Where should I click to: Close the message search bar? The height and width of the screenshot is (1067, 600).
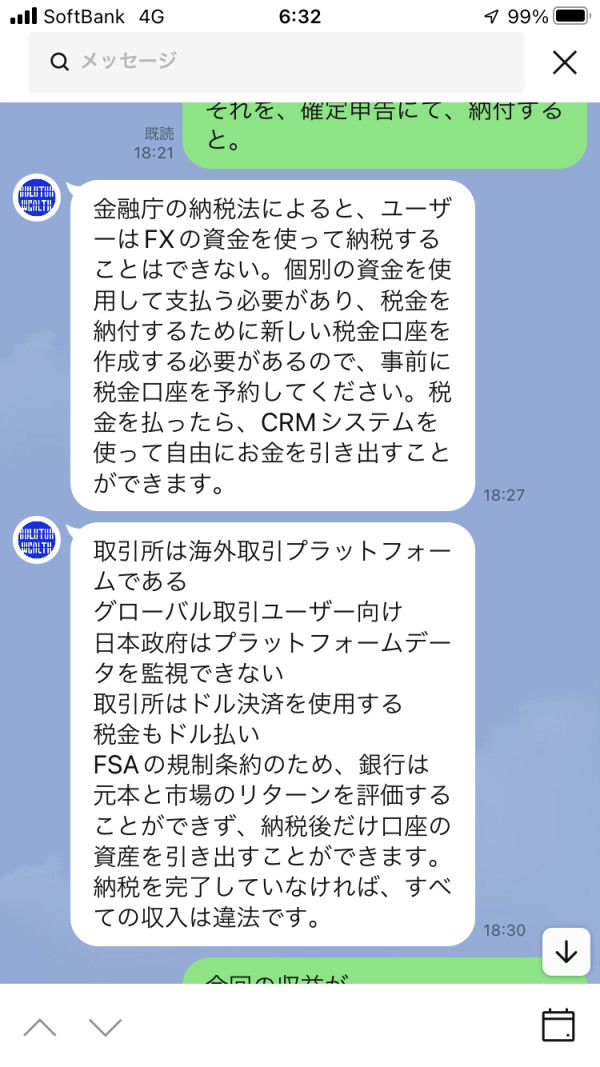(564, 63)
